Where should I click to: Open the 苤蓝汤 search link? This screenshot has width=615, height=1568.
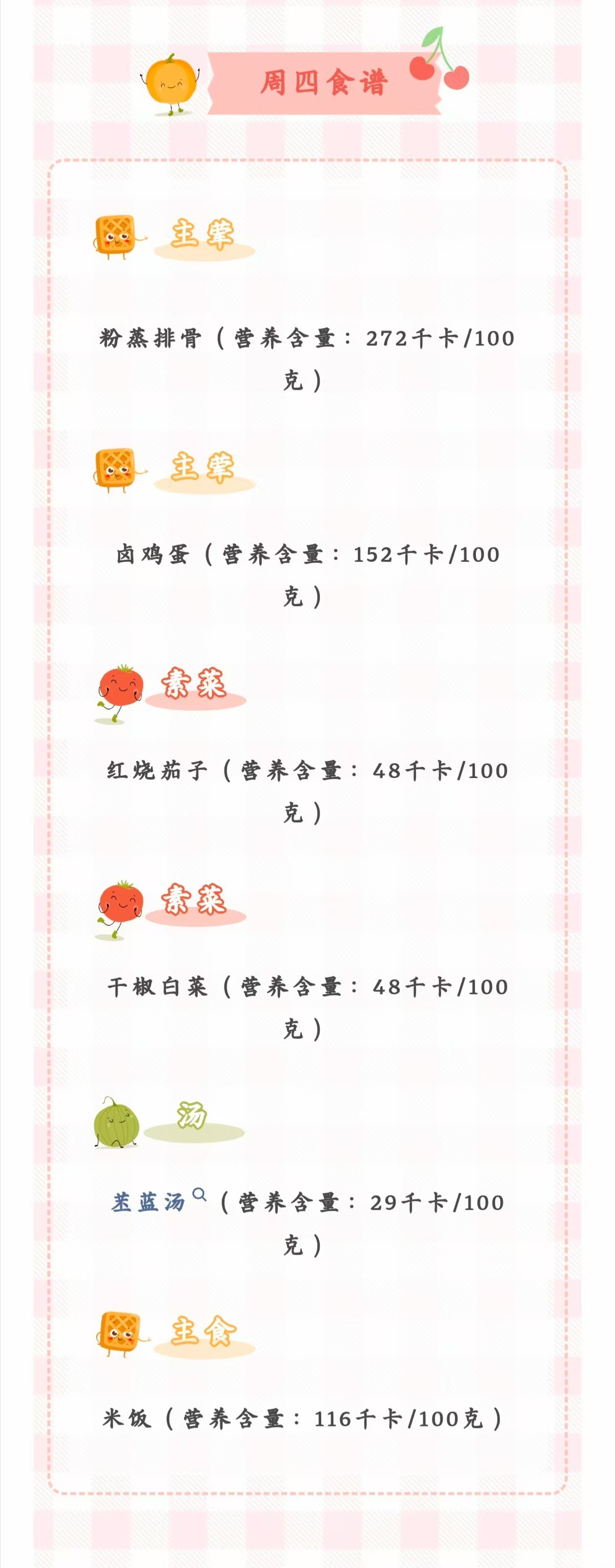(x=149, y=1202)
